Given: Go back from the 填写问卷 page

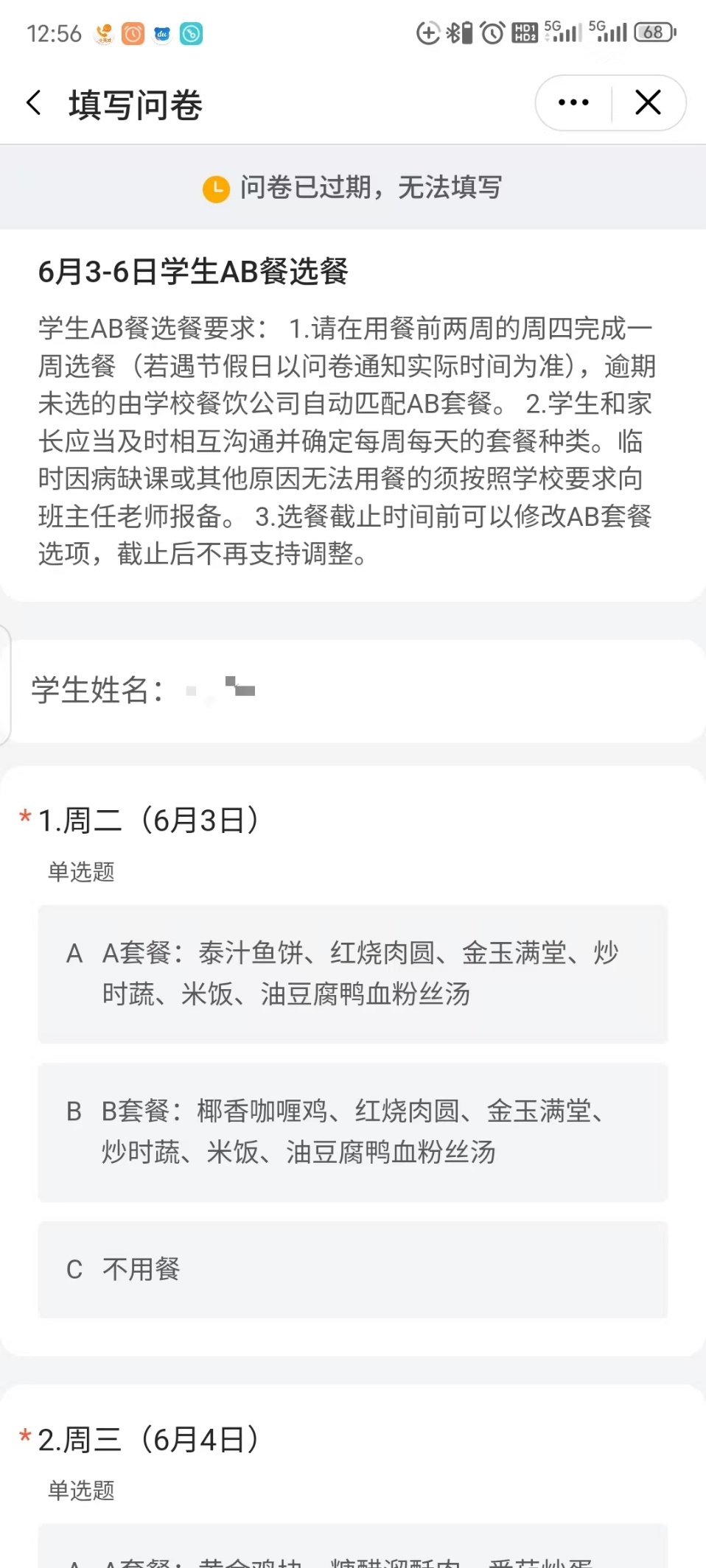Looking at the screenshot, I should point(34,103).
